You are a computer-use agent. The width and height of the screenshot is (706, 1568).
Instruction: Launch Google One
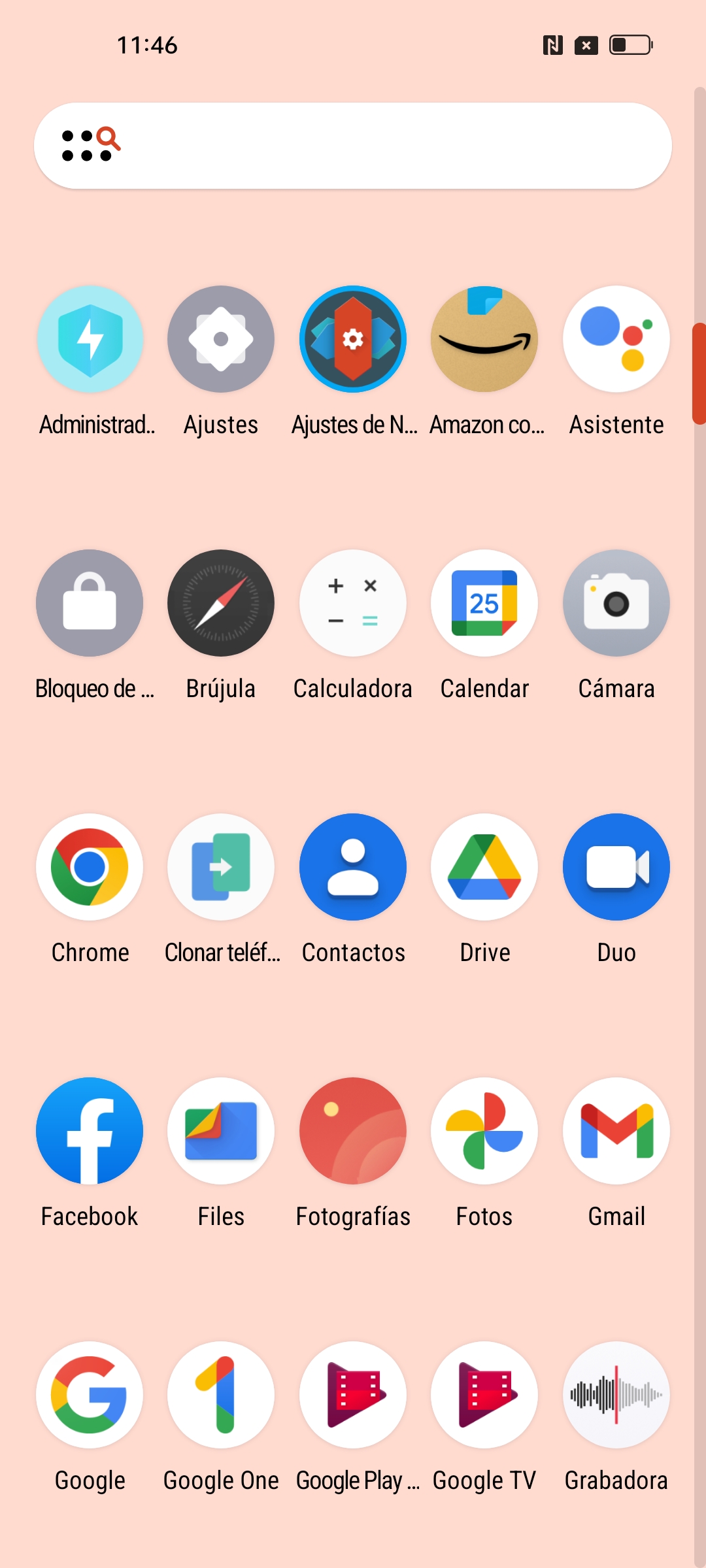click(x=221, y=1395)
